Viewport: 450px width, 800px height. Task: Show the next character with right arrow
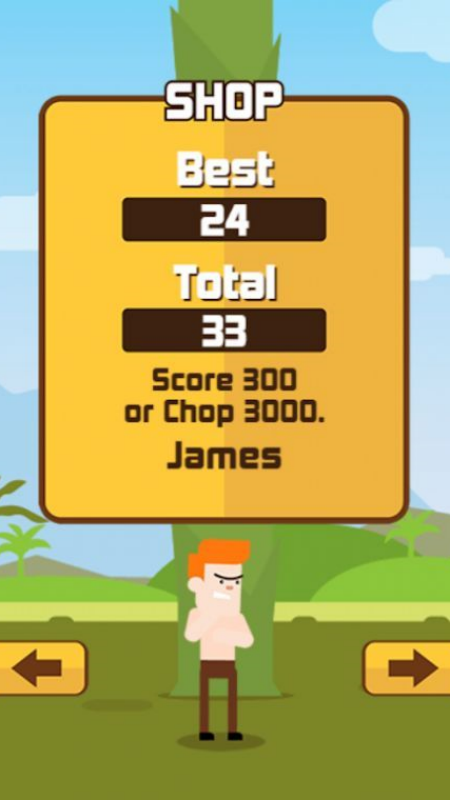coord(407,668)
